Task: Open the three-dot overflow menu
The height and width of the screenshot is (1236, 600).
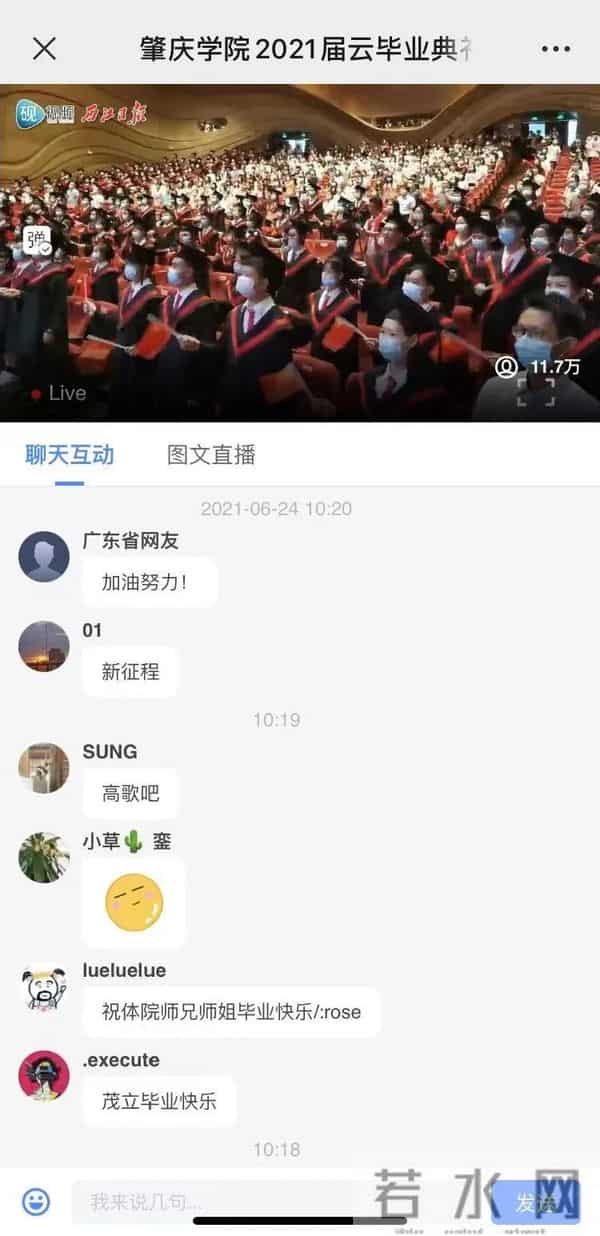Action: 555,49
